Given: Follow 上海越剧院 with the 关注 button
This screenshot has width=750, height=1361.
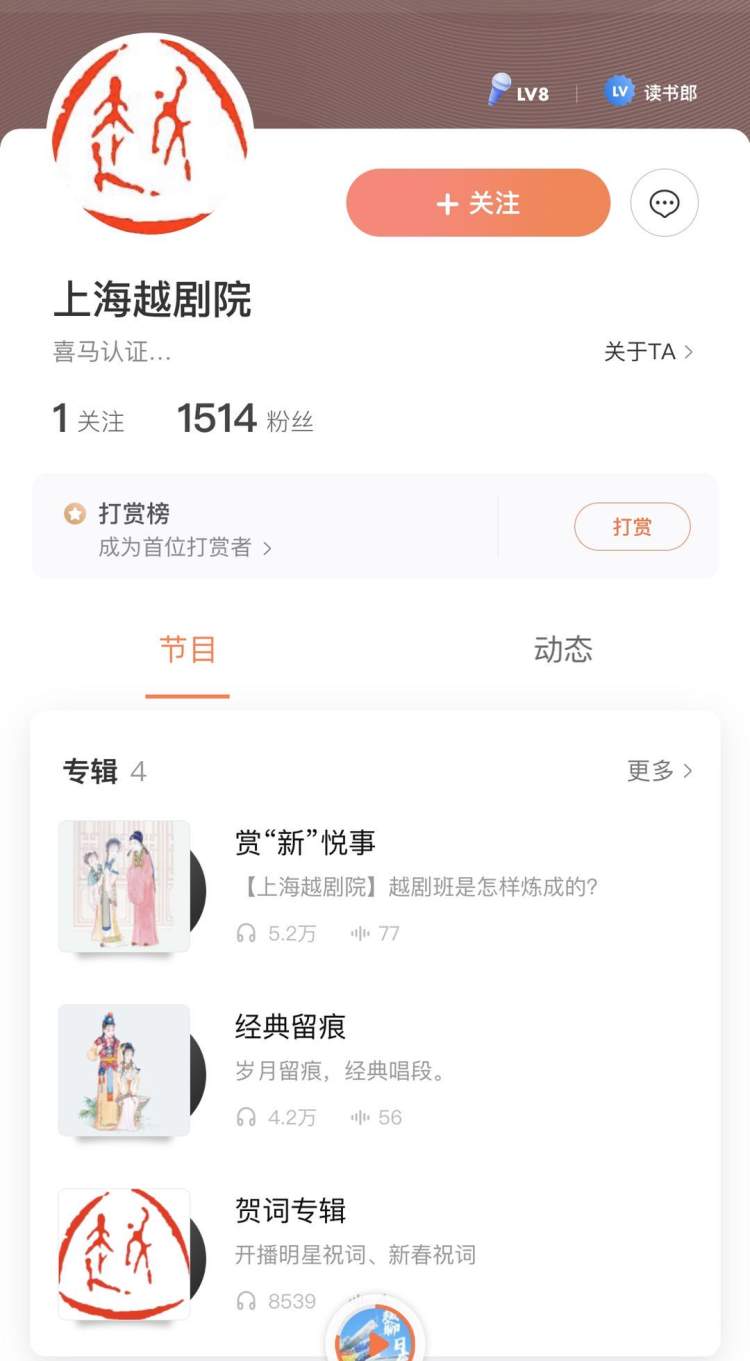Looking at the screenshot, I should point(478,203).
